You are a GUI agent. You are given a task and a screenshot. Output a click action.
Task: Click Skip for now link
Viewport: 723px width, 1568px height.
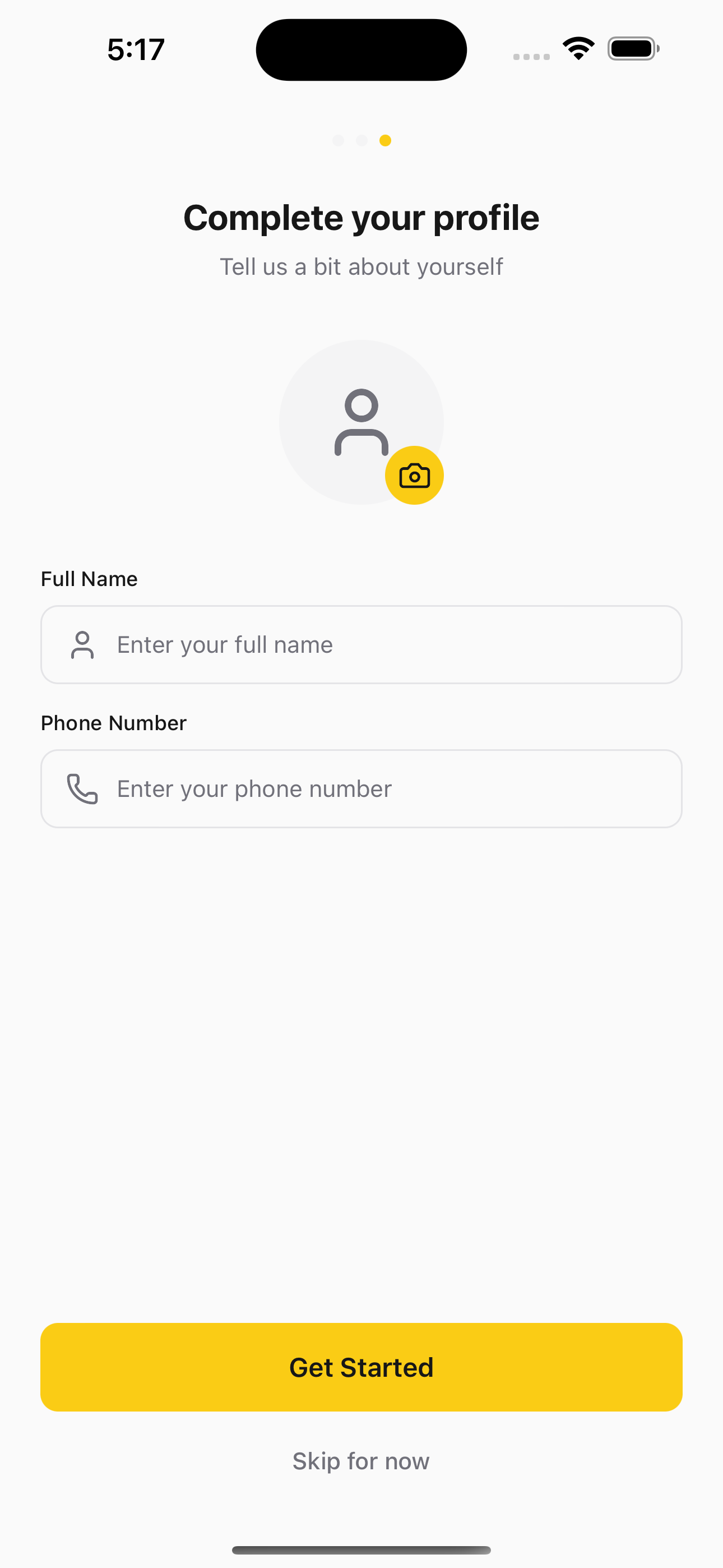pyautogui.click(x=361, y=1460)
